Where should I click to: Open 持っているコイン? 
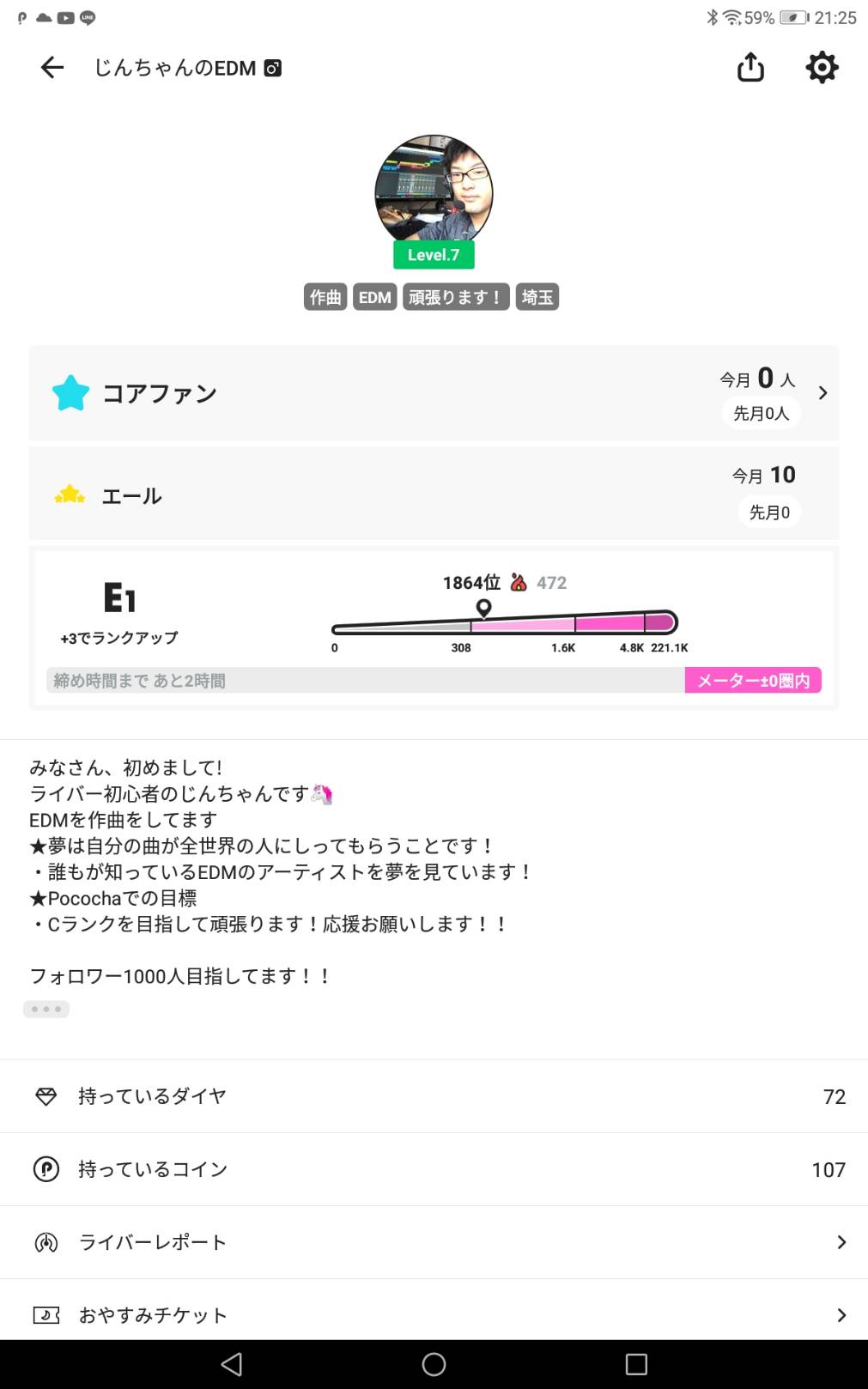(434, 1169)
